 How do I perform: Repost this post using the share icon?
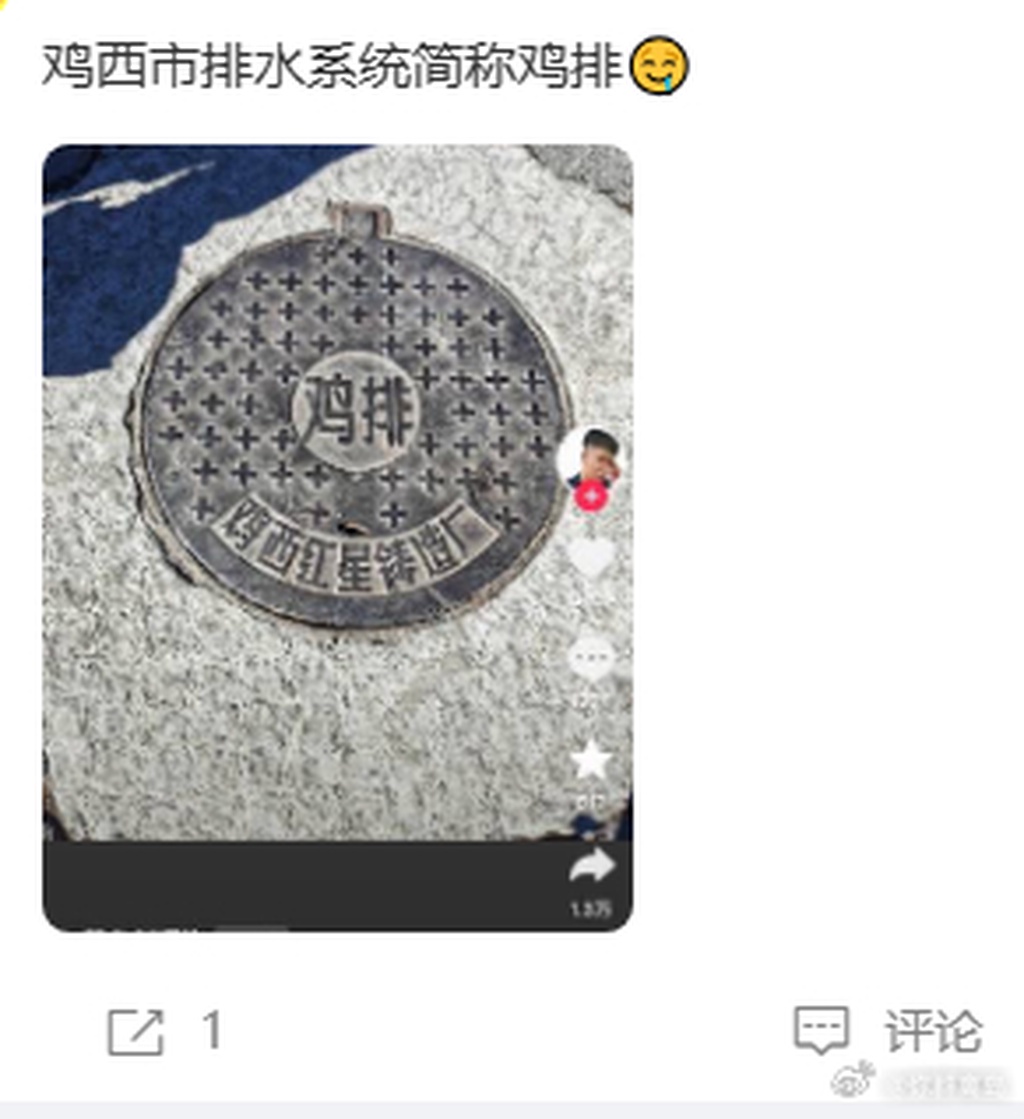(x=135, y=1031)
